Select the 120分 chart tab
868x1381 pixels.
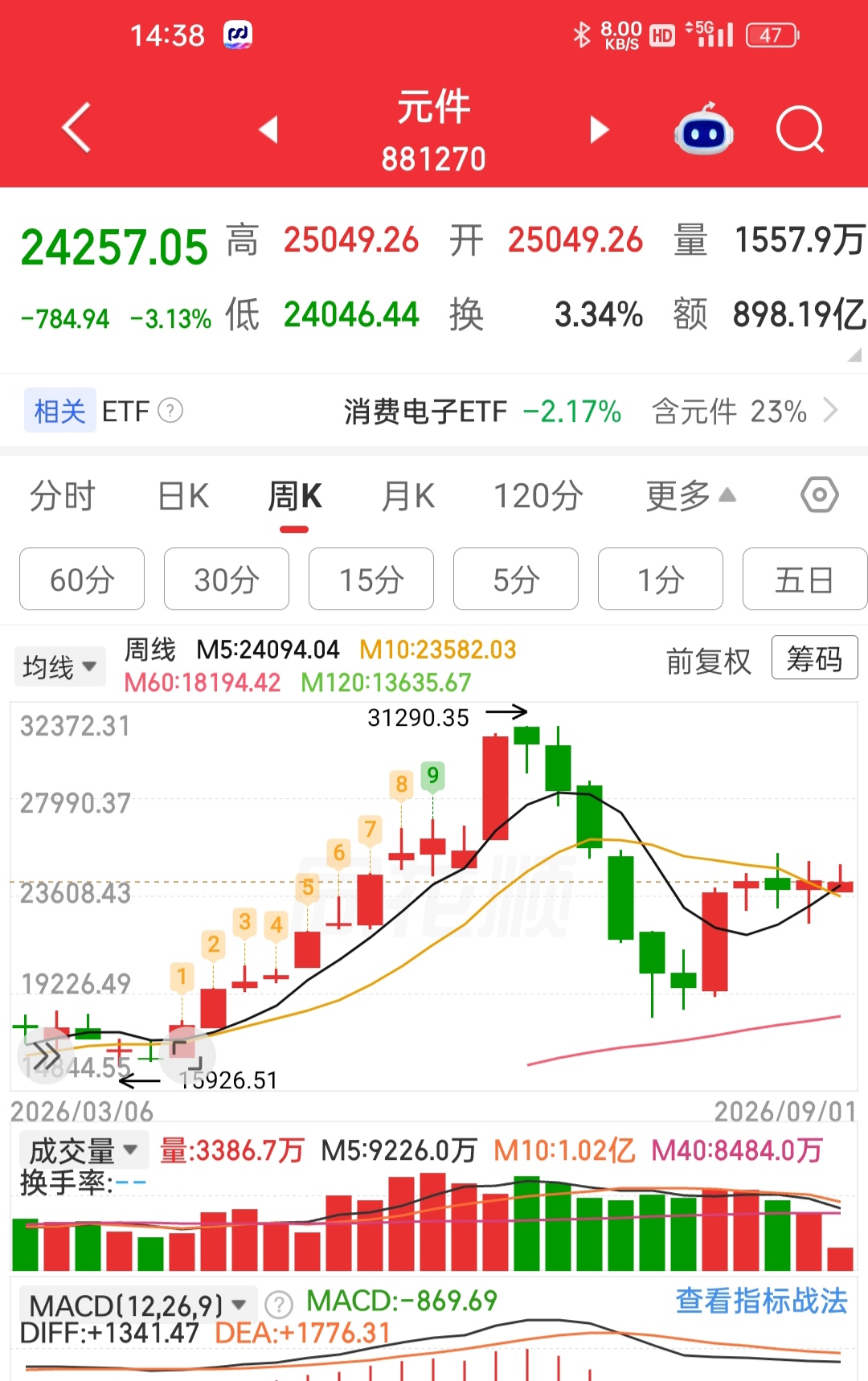click(x=538, y=496)
